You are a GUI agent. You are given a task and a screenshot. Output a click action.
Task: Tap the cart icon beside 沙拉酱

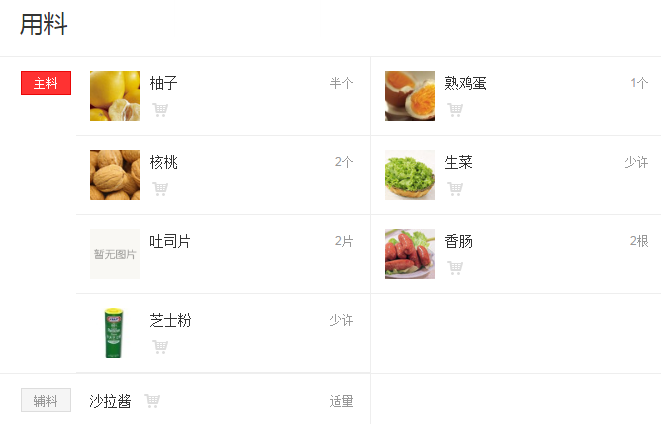(152, 401)
